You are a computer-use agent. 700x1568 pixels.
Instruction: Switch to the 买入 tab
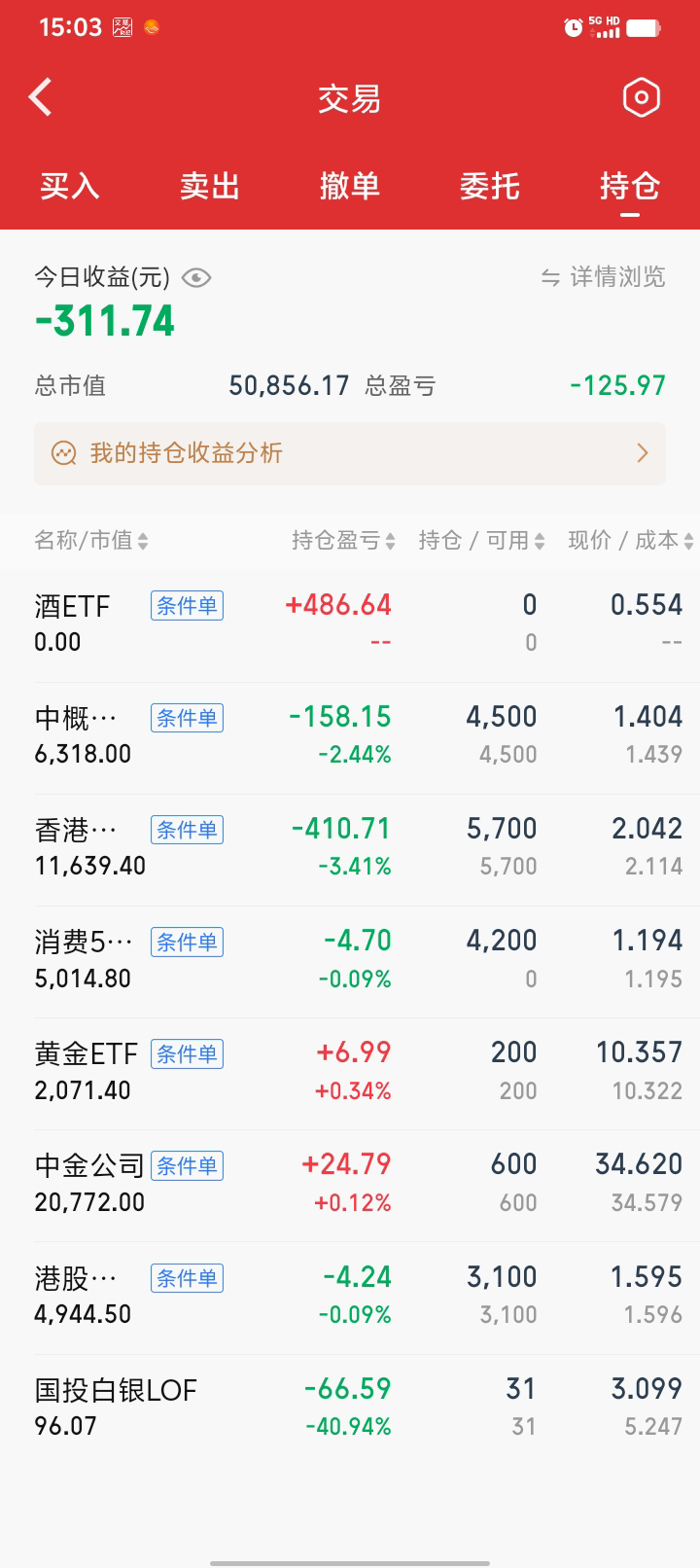(x=70, y=186)
